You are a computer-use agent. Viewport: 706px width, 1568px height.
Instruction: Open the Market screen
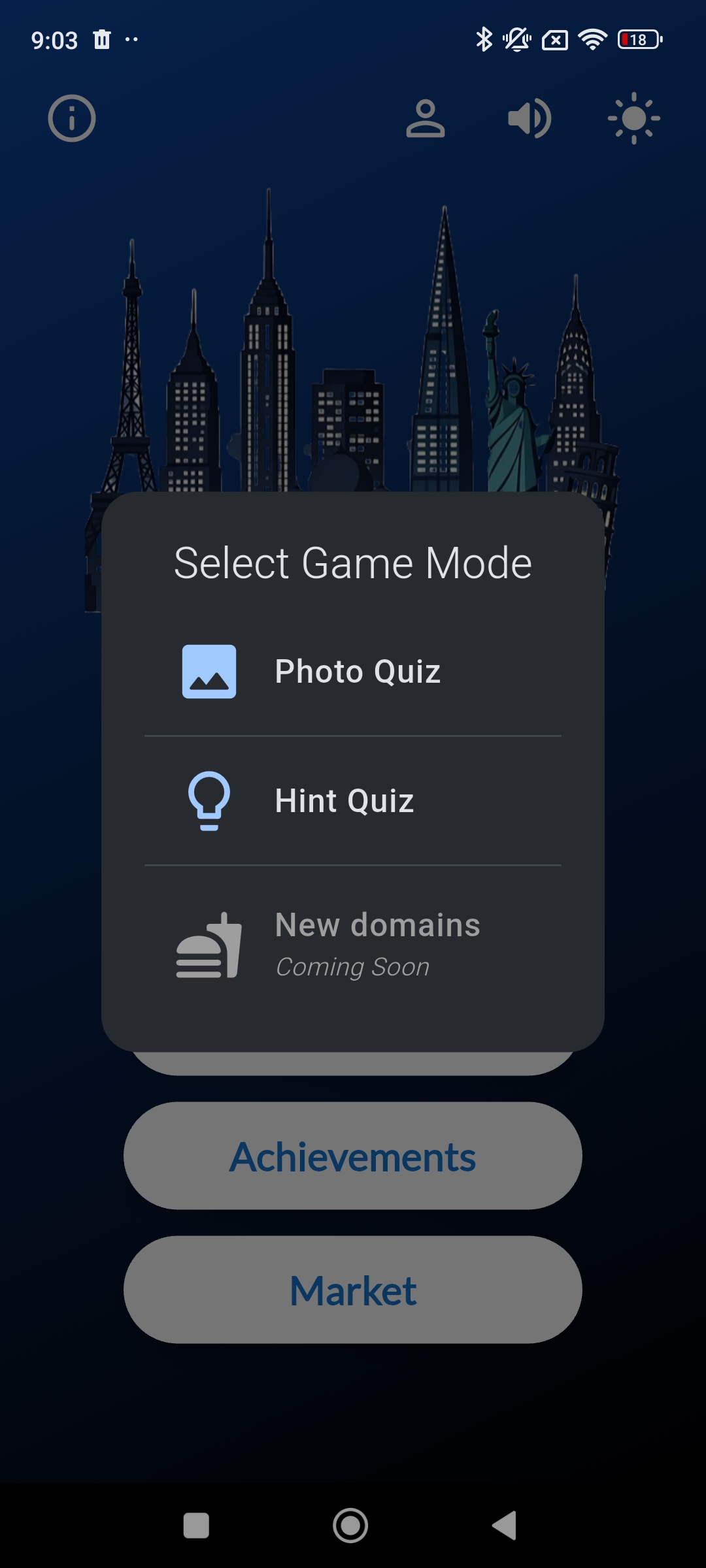[x=353, y=1288]
